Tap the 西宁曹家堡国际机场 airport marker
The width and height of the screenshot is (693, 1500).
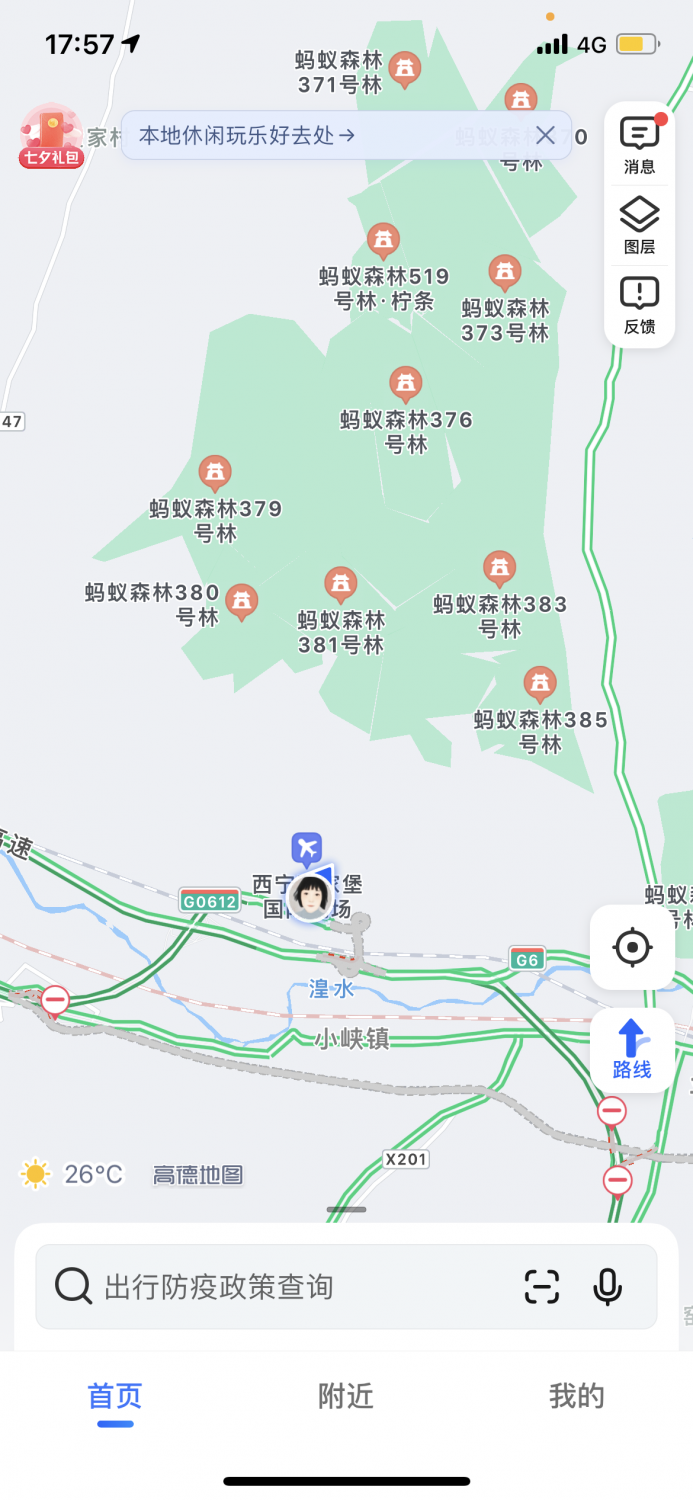[x=307, y=848]
